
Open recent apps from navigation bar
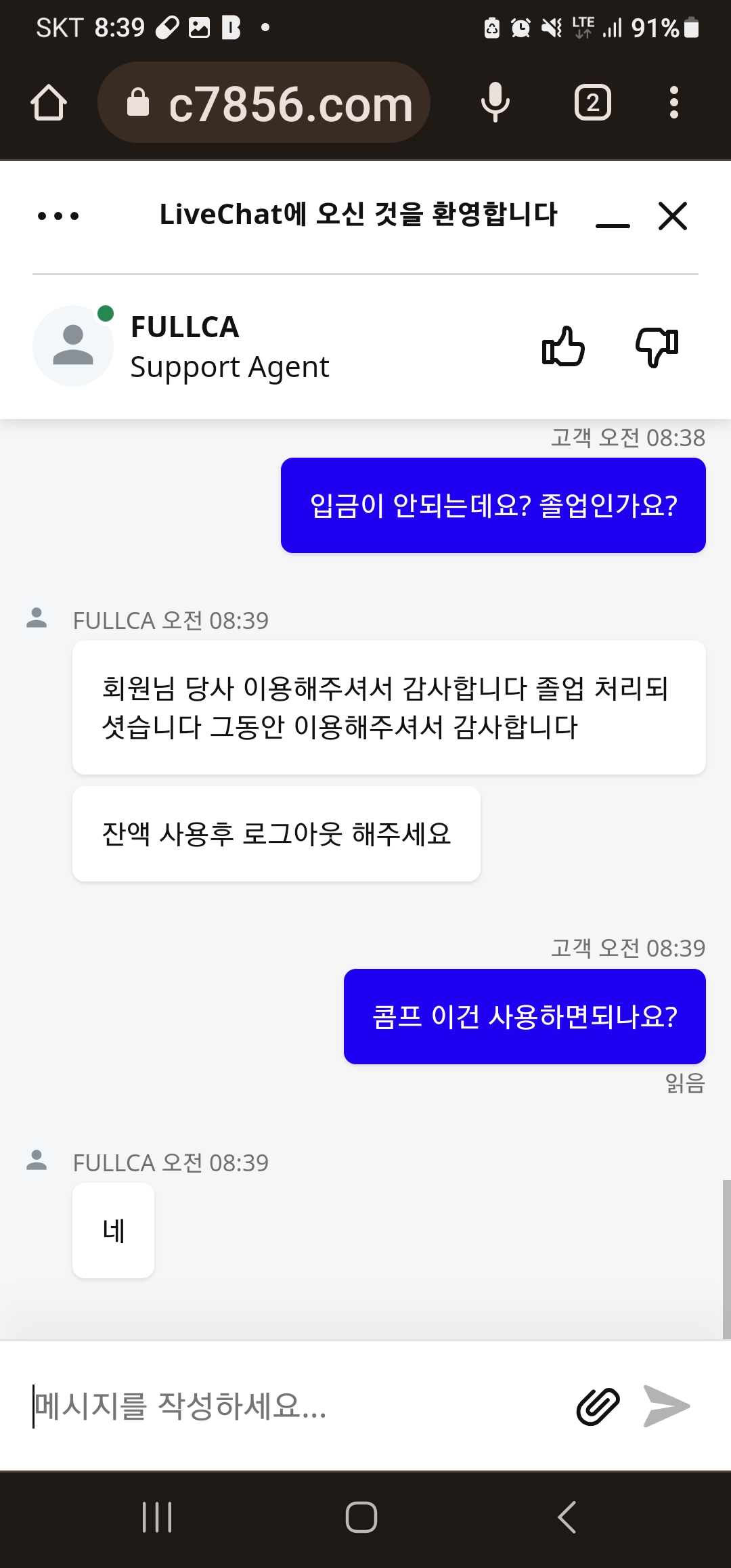(x=157, y=1517)
